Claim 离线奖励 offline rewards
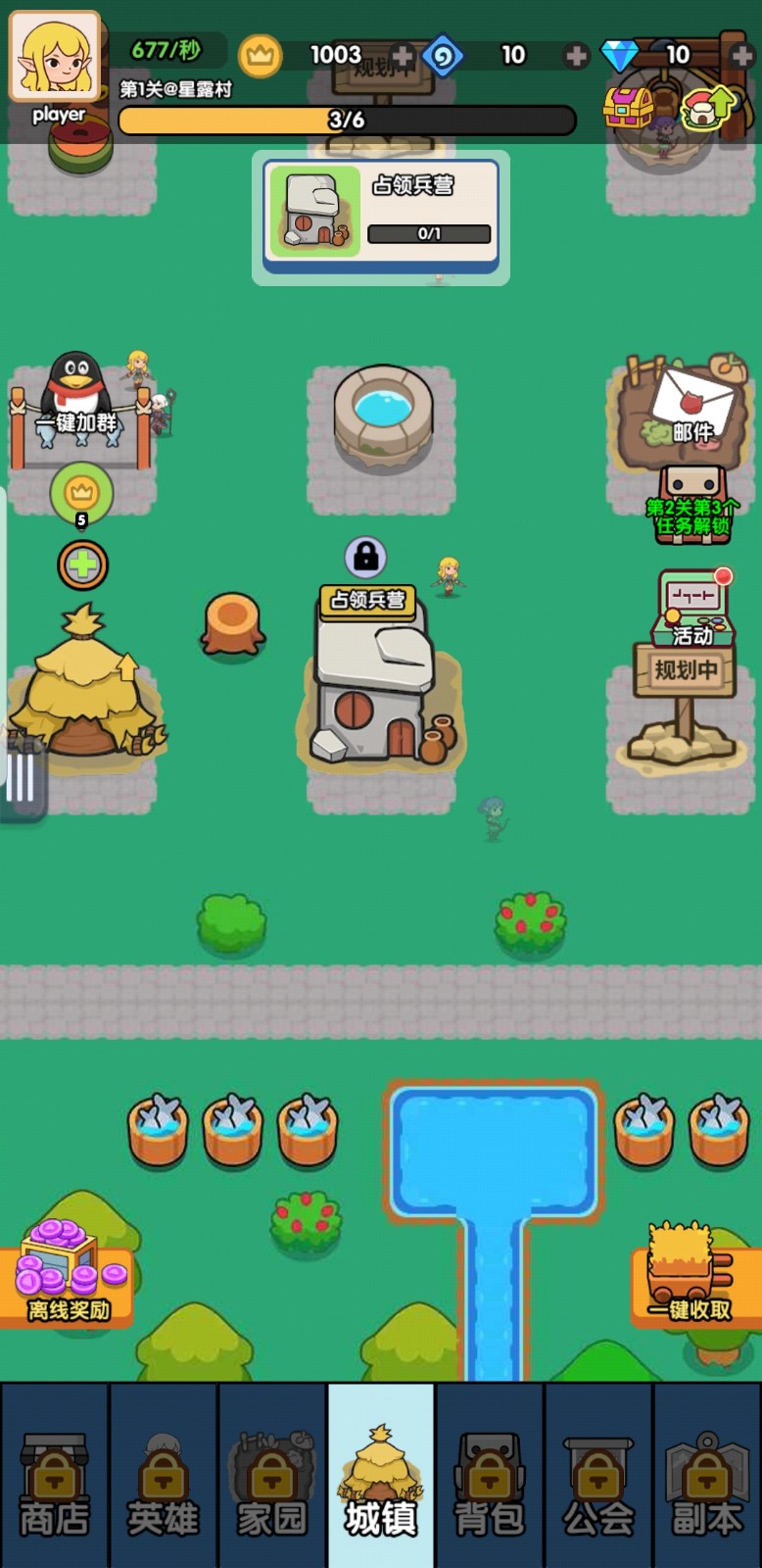This screenshot has width=762, height=1568. [68, 1274]
